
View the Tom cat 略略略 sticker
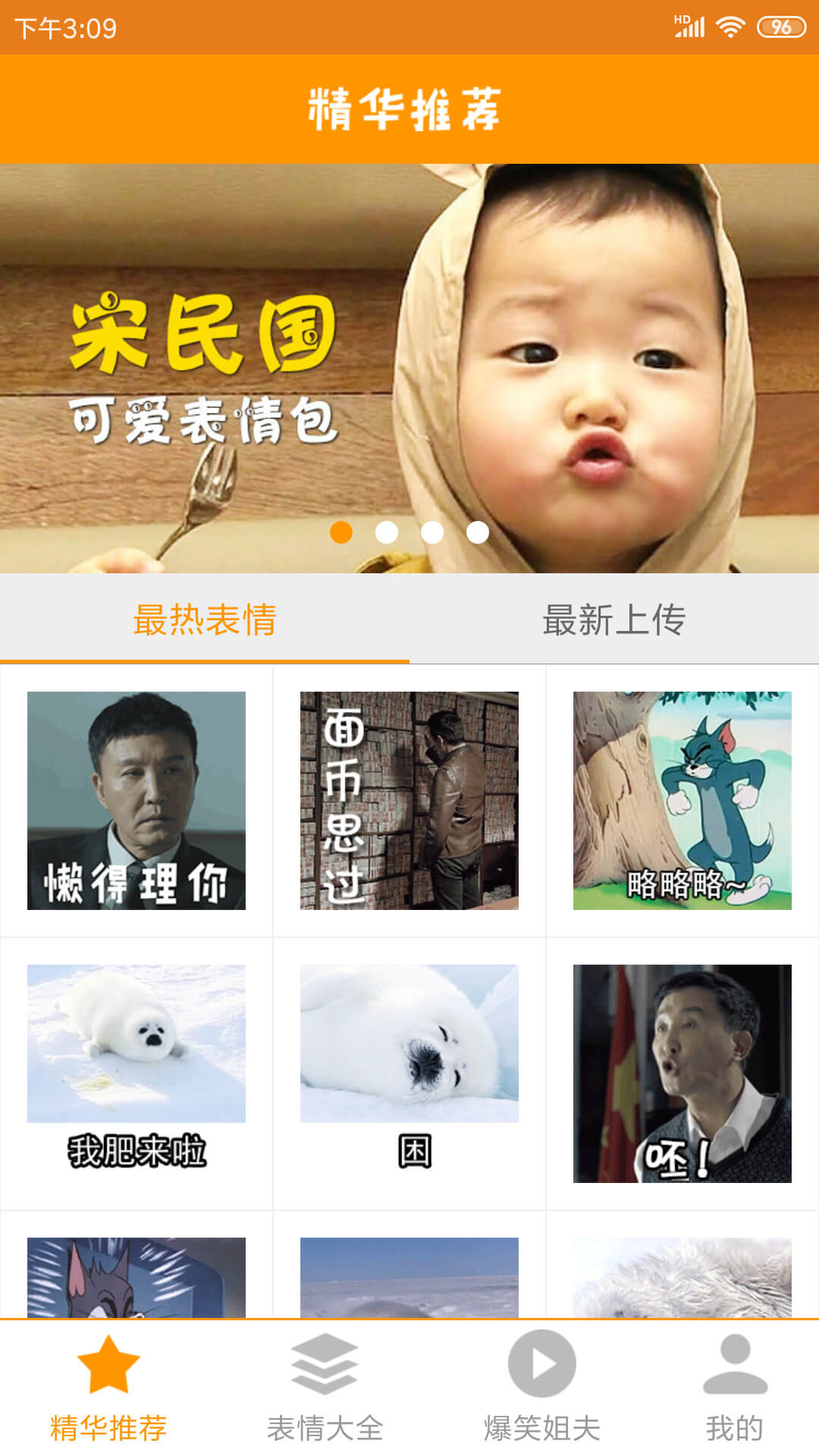point(682,801)
